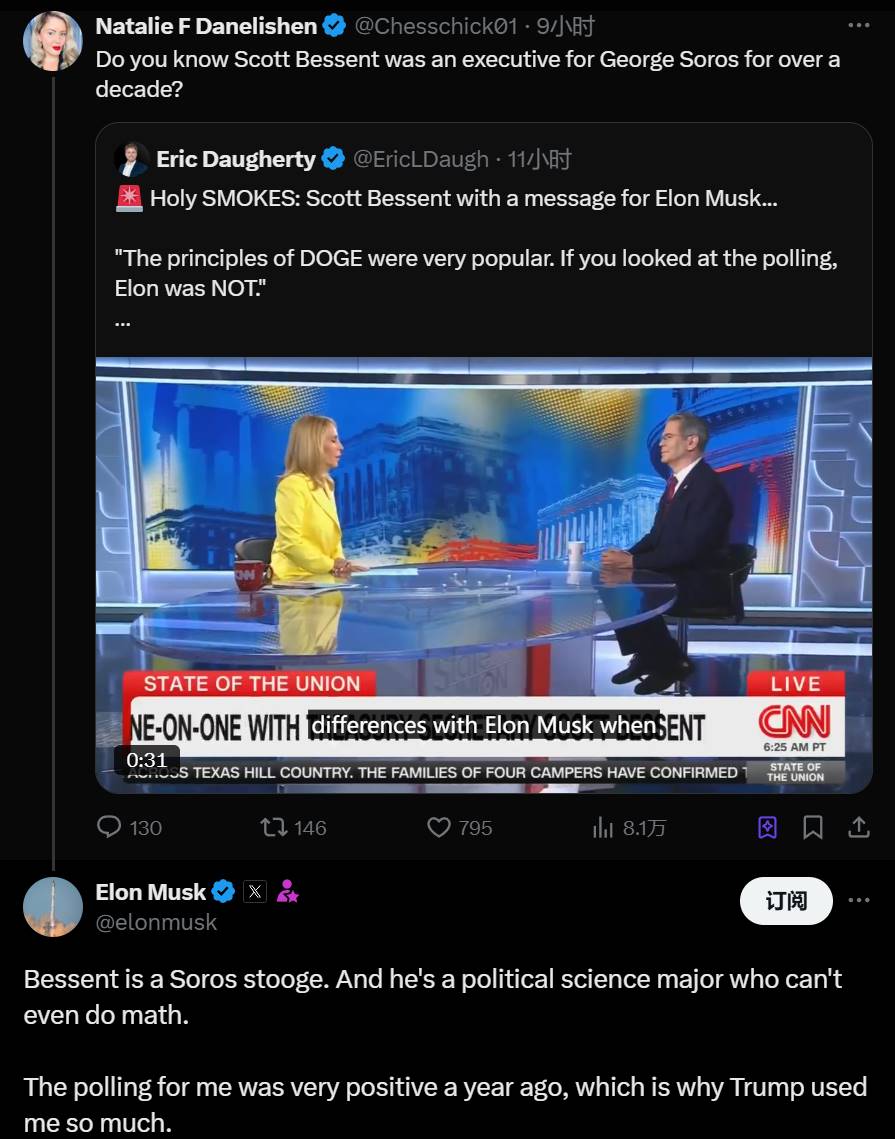This screenshot has height=1139, width=895.
Task: Visit the @elonmusk handle
Action: click(x=156, y=922)
